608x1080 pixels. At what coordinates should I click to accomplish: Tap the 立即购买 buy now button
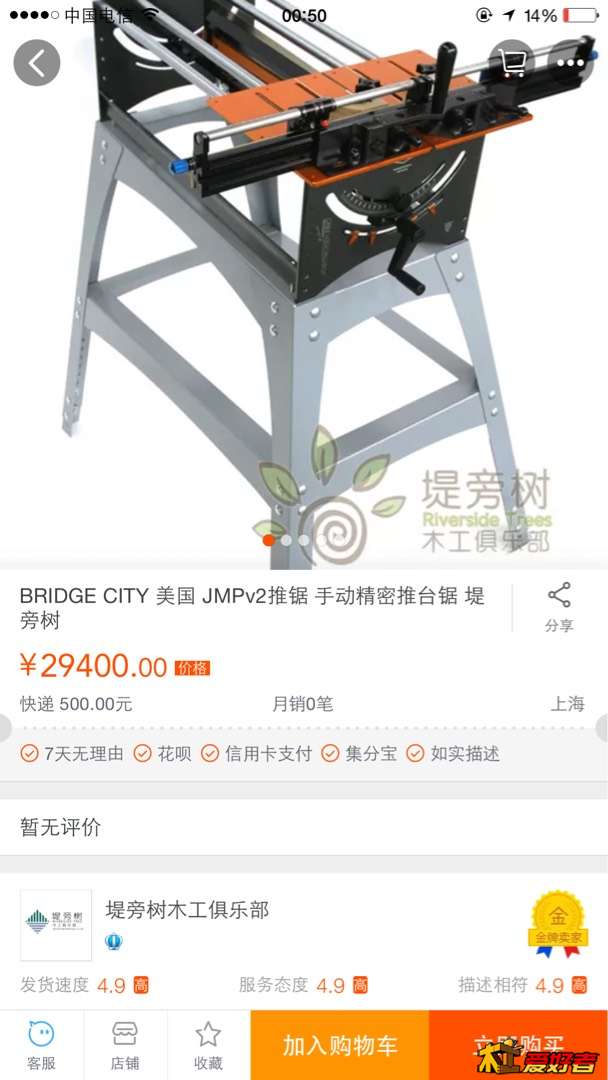point(518,1046)
